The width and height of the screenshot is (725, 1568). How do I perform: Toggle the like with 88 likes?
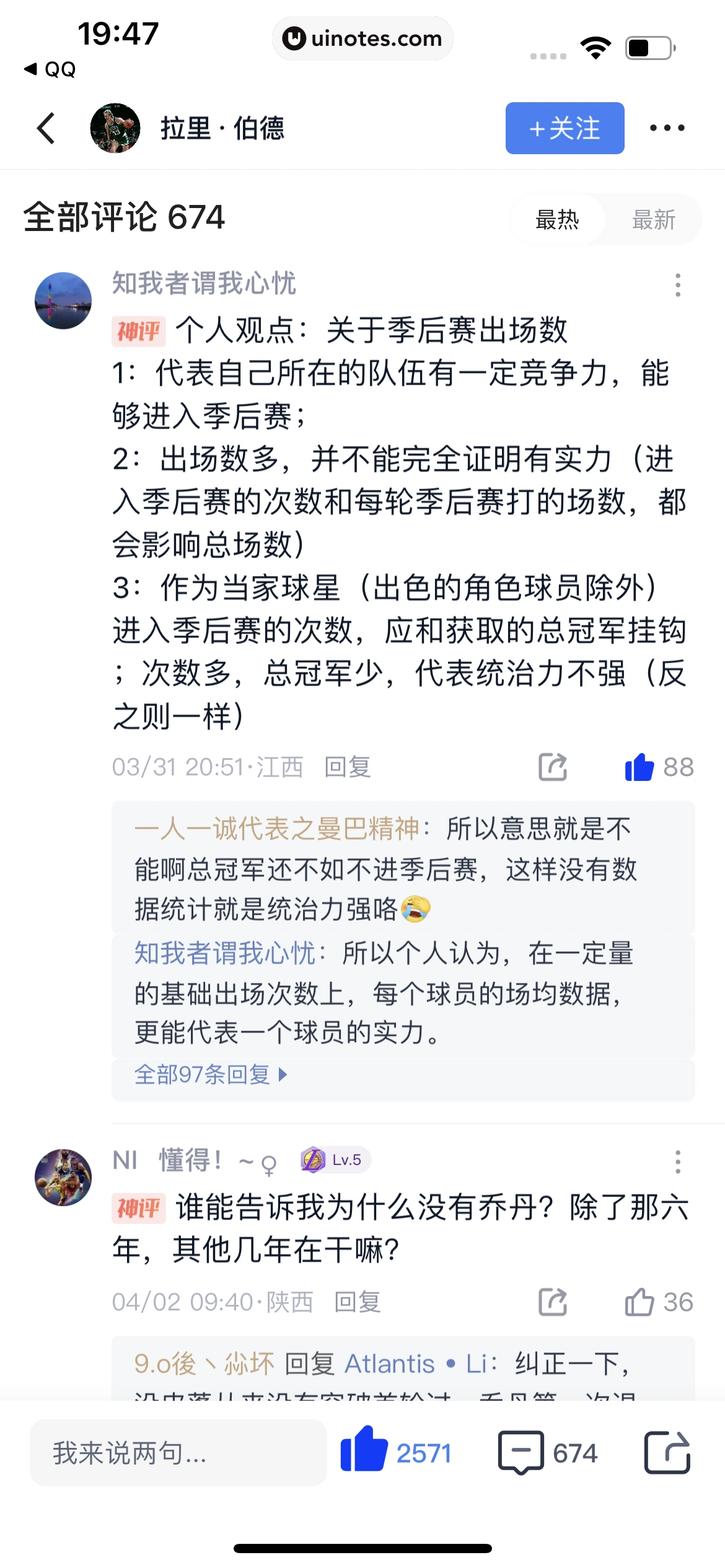coord(640,767)
